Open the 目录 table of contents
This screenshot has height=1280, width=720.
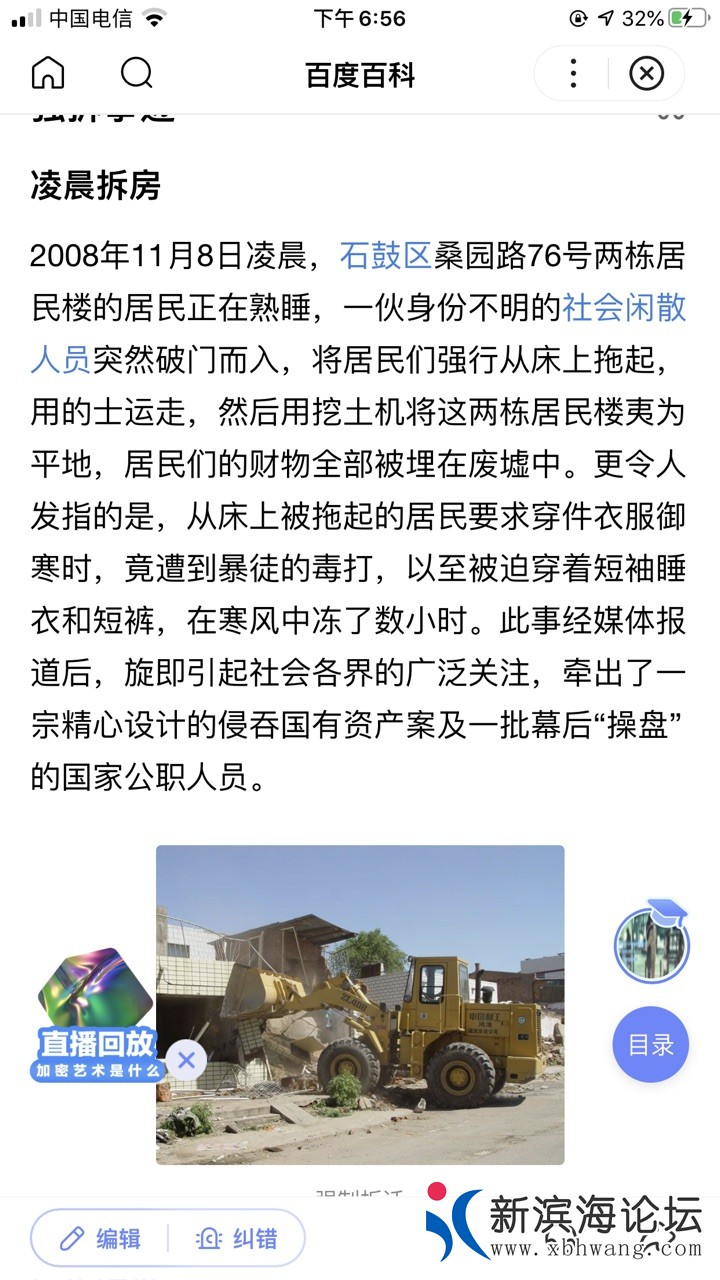pyautogui.click(x=651, y=1045)
